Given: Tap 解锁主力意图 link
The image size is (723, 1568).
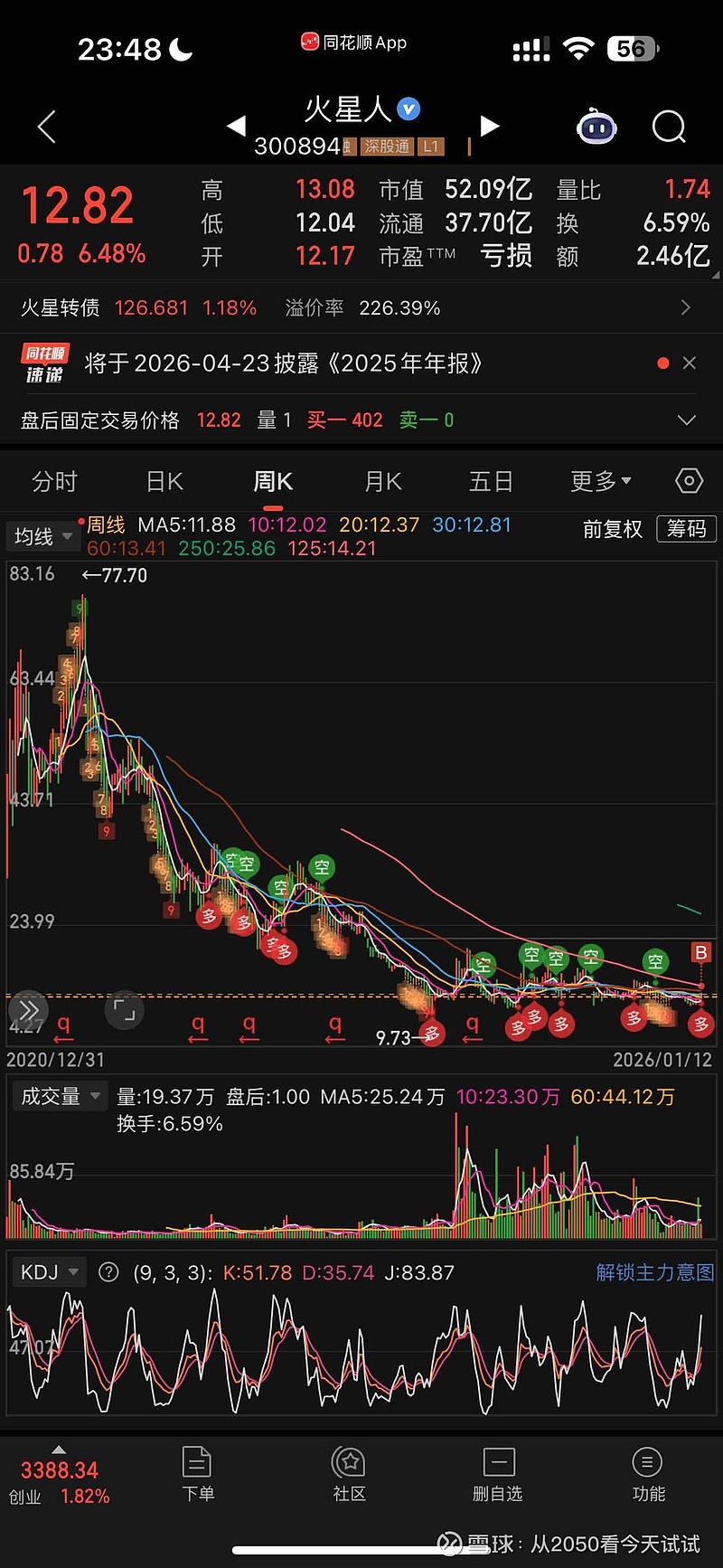Looking at the screenshot, I should [x=654, y=1273].
